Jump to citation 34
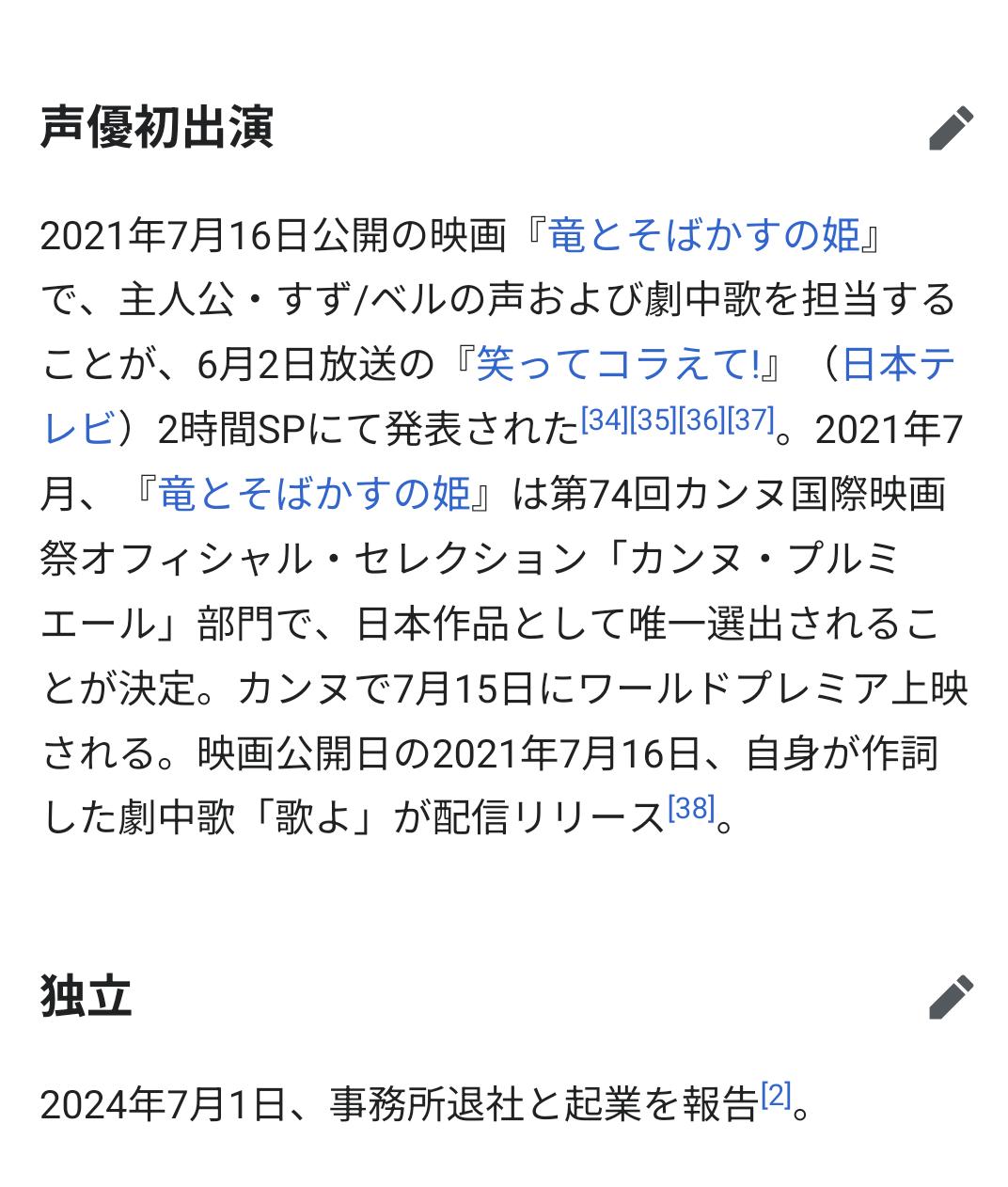The height and width of the screenshot is (1187, 1008). pos(605,419)
